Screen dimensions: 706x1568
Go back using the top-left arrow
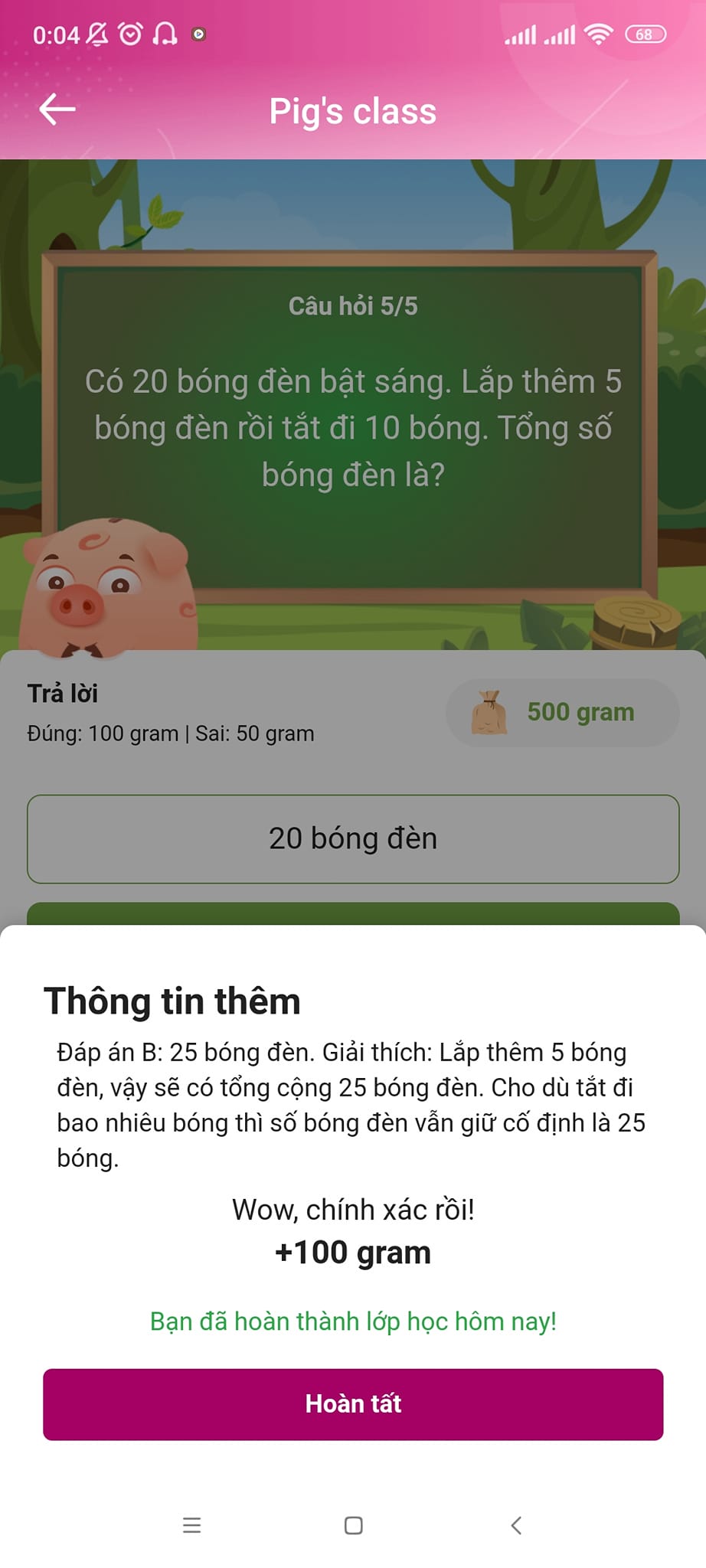click(x=57, y=109)
